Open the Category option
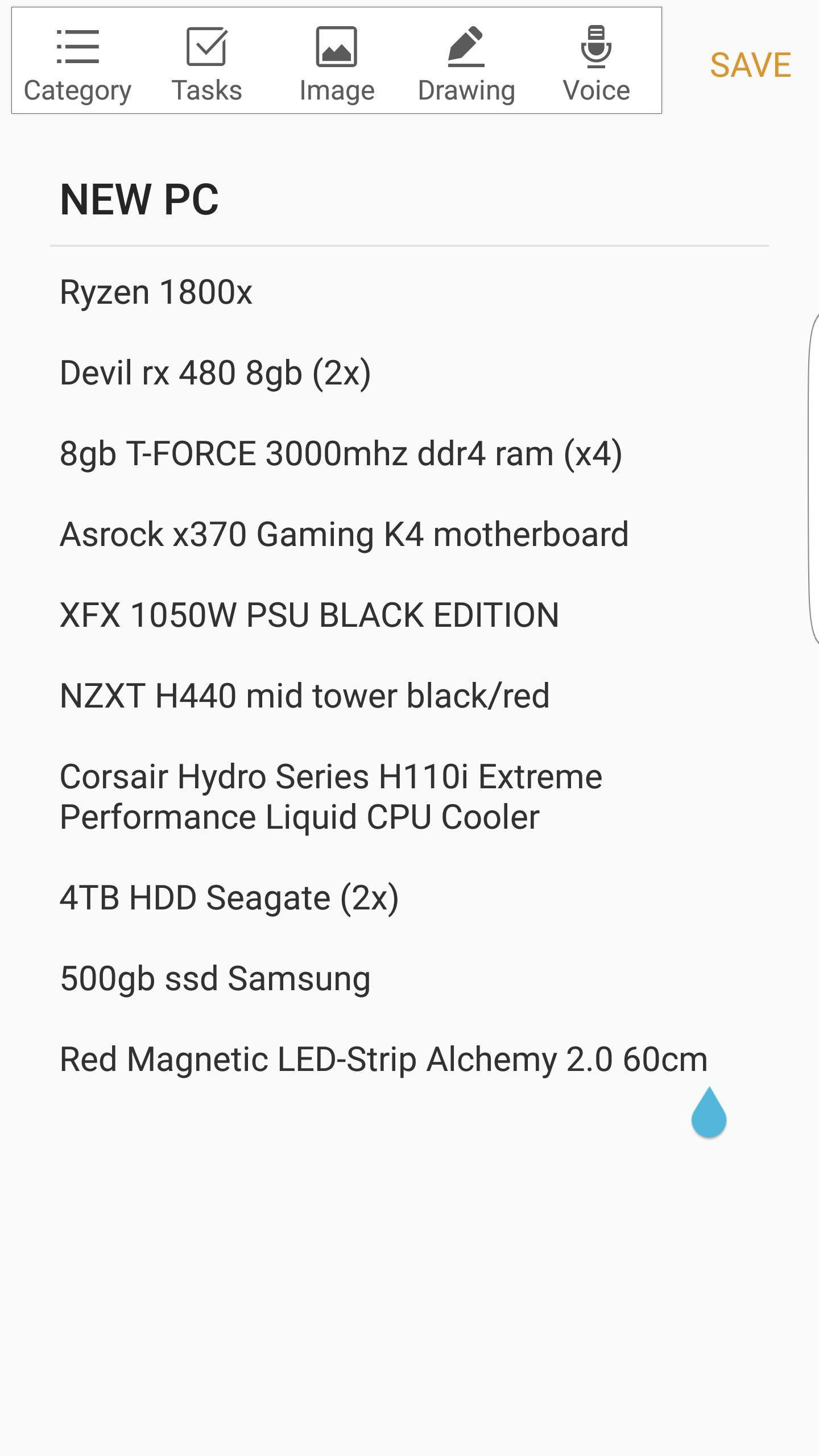The height and width of the screenshot is (1456, 819). point(77,64)
